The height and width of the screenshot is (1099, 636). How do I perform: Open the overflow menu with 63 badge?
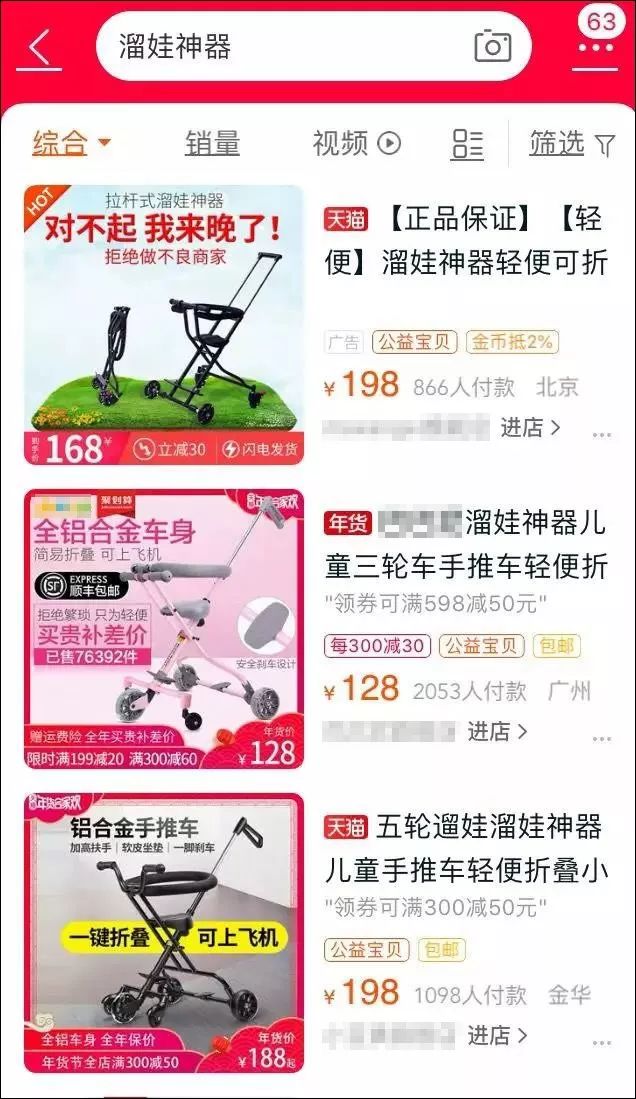point(596,47)
